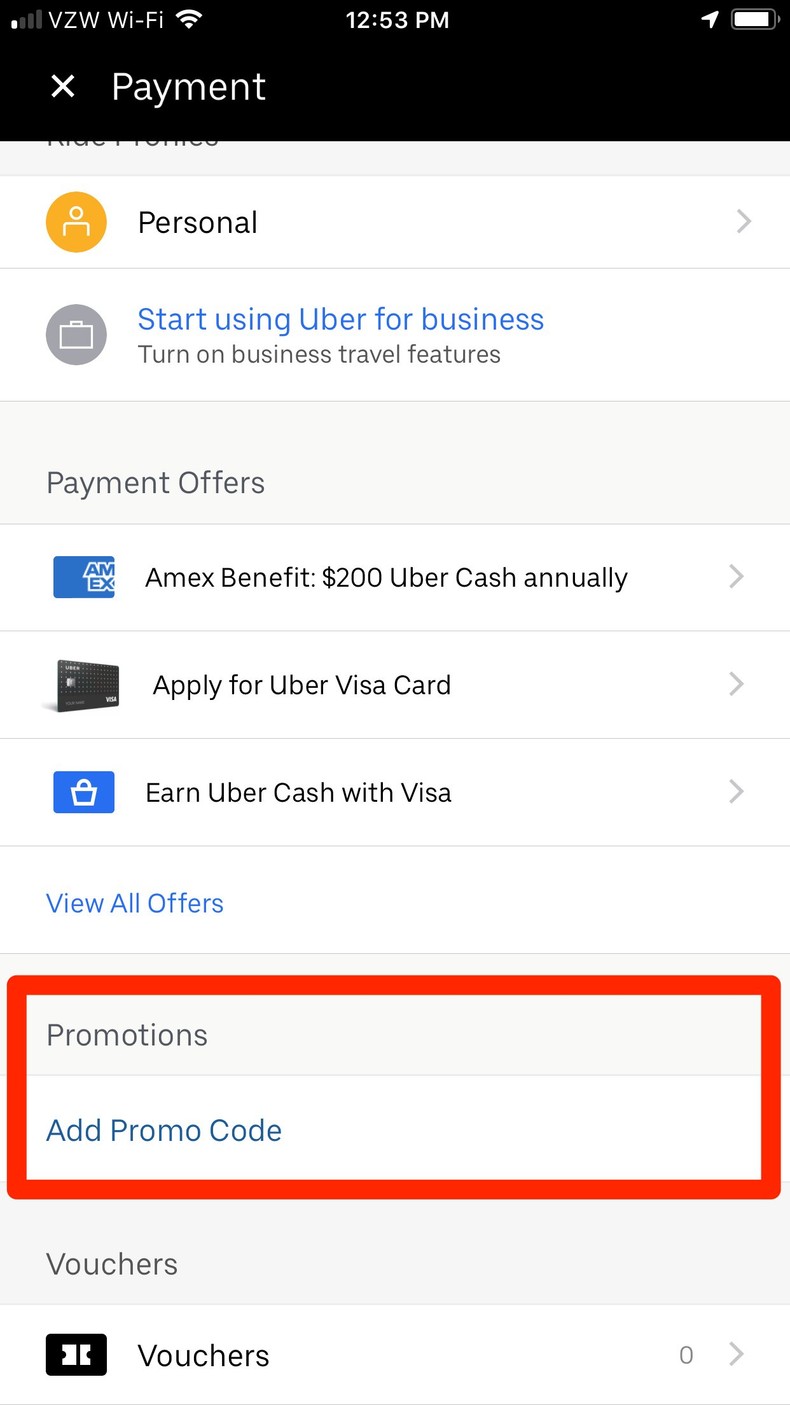
Task: Start using Uber for business
Action: coord(395,335)
